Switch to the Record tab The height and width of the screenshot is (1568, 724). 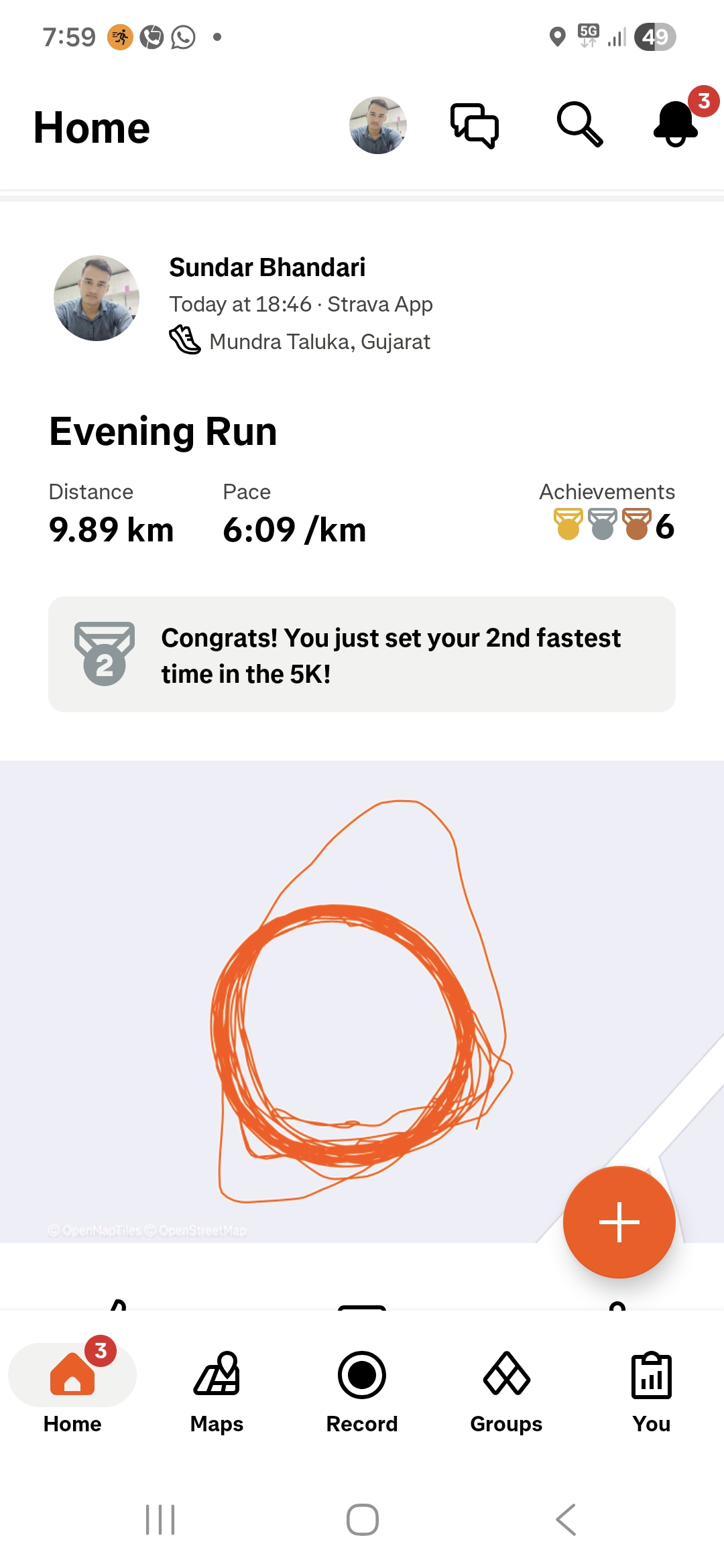(x=362, y=1391)
